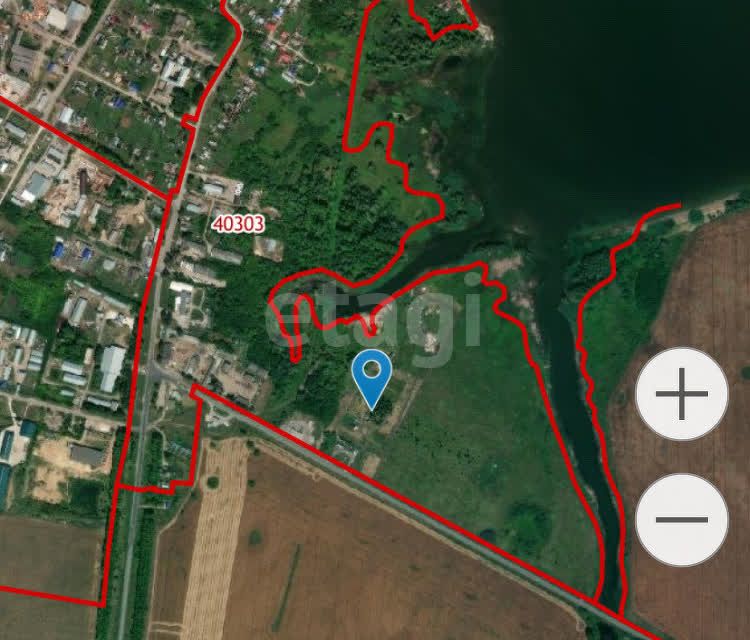The width and height of the screenshot is (750, 640).
Task: Tap the blue location pin
Action: coord(372,378)
